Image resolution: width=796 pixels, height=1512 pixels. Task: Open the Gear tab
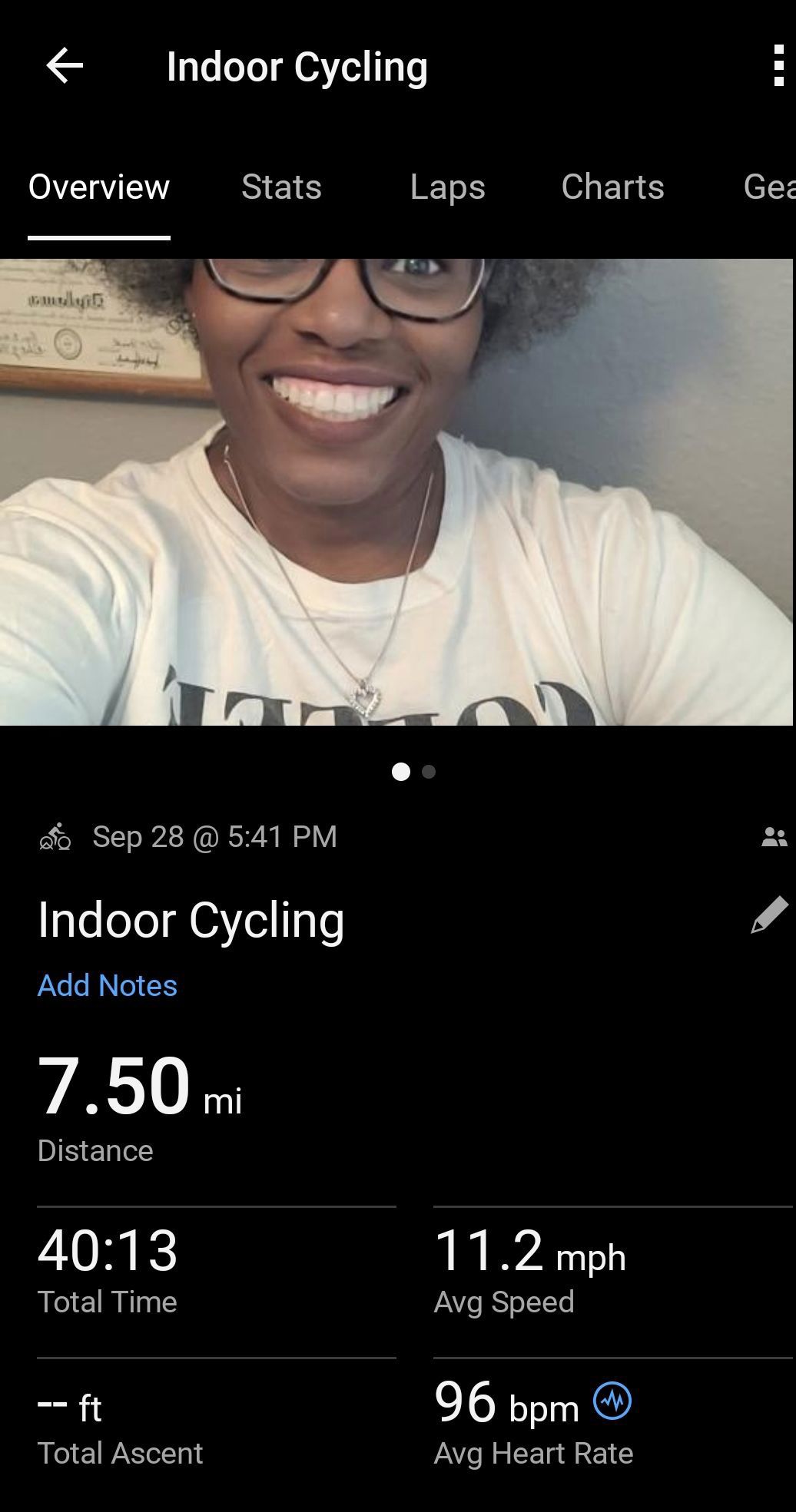[768, 187]
